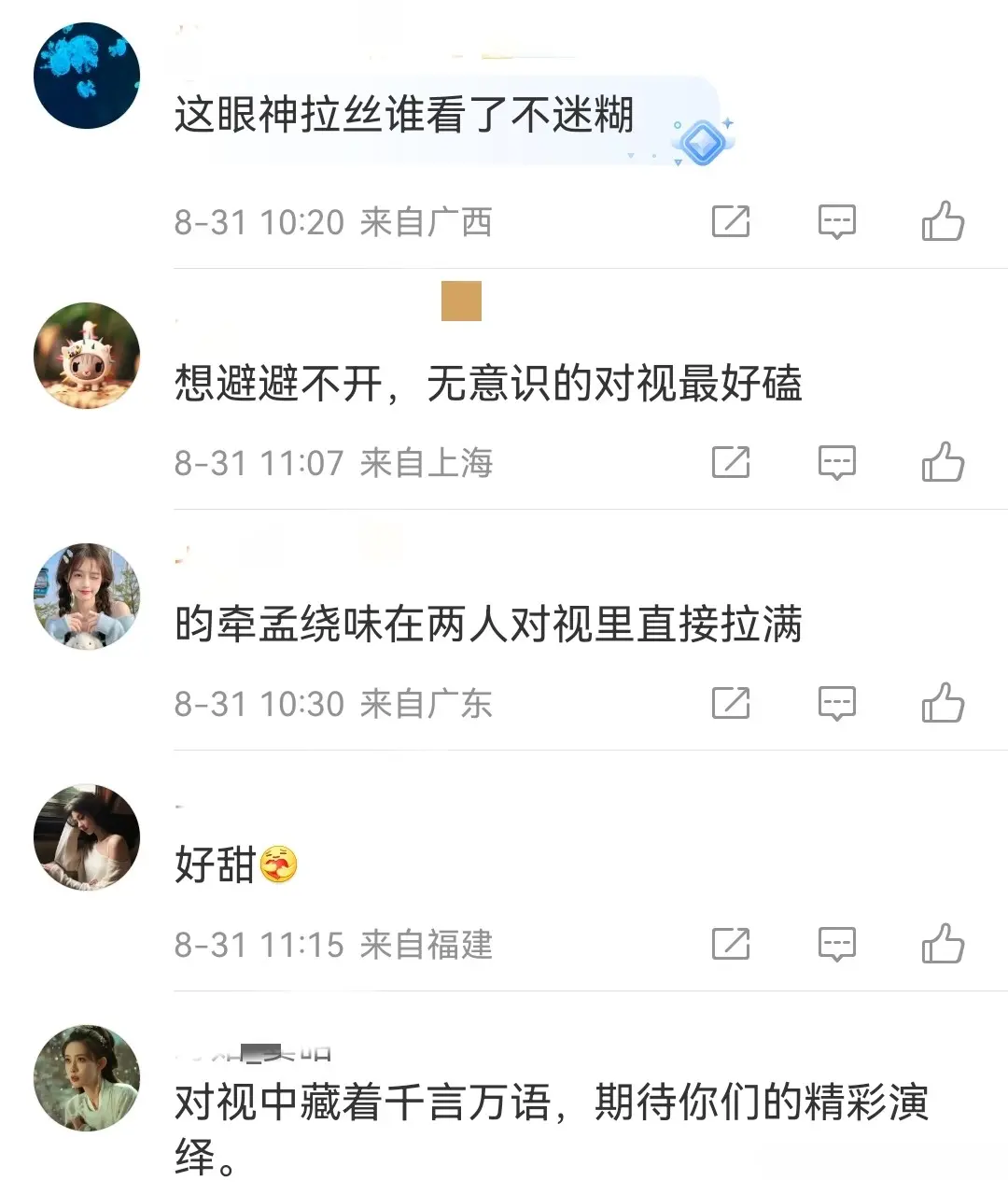The height and width of the screenshot is (1194, 1008).
Task: Share the comment from 广东
Action: 731,703
